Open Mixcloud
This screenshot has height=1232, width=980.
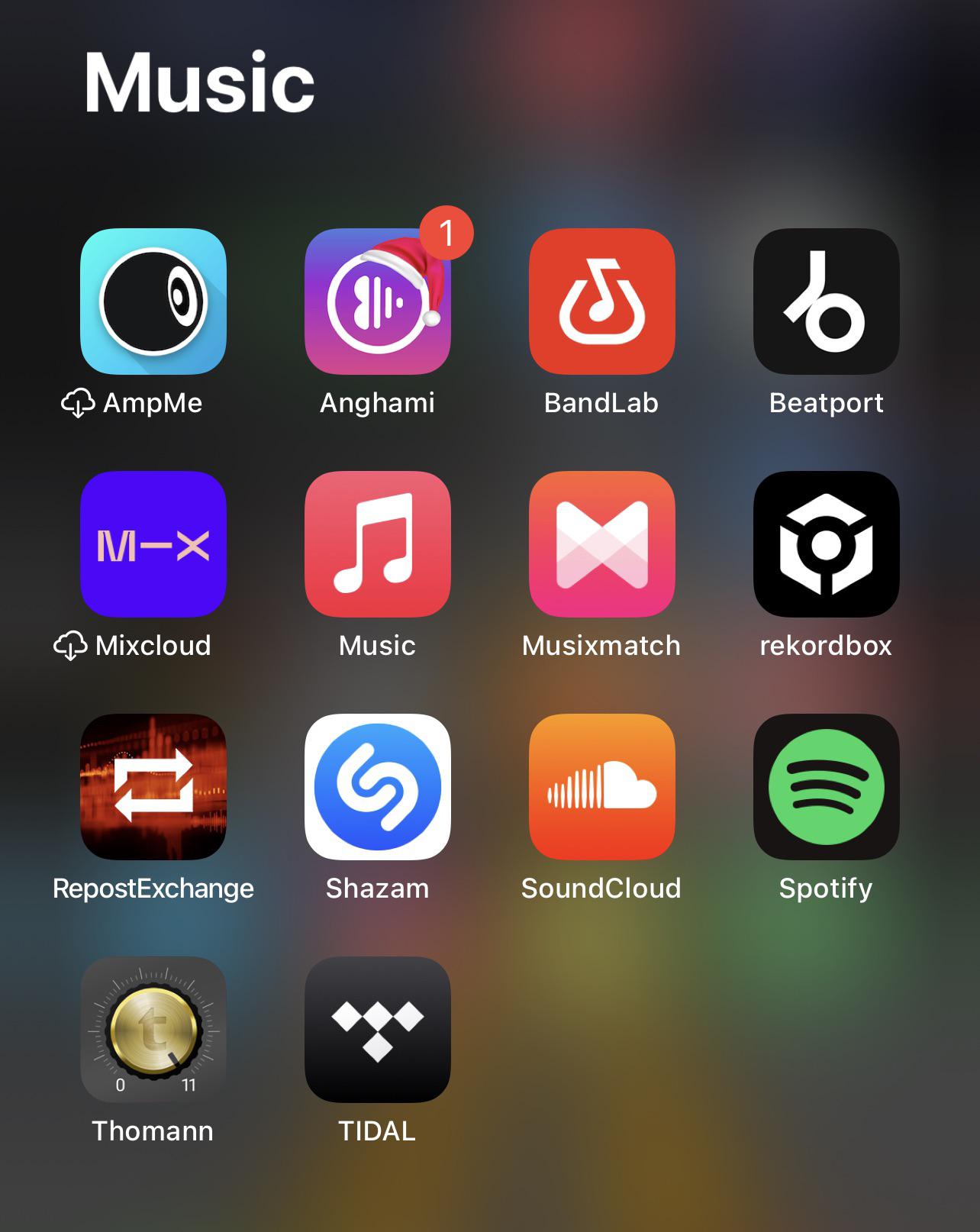click(x=153, y=544)
